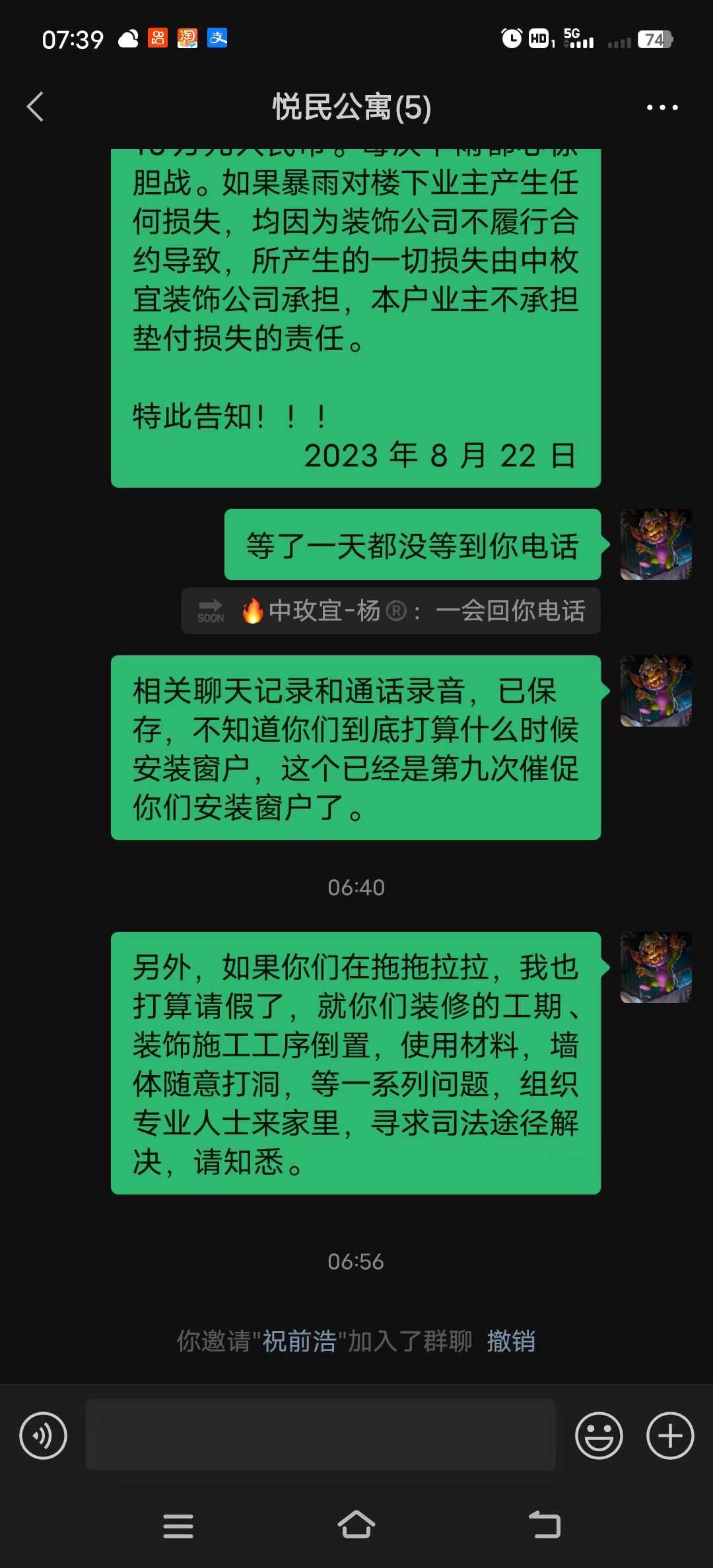Switch to voice message input
713x1568 pixels.
pos(43,1435)
